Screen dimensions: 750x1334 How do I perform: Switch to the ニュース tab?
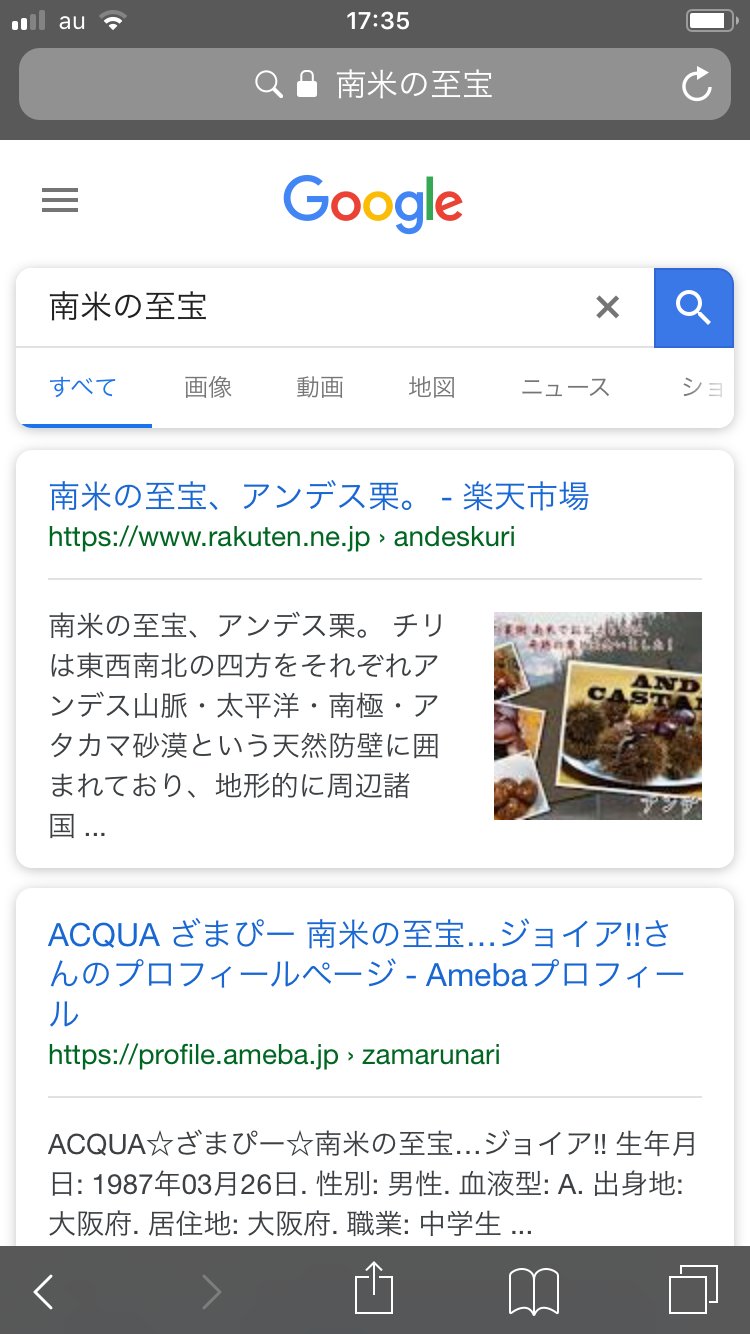(565, 388)
